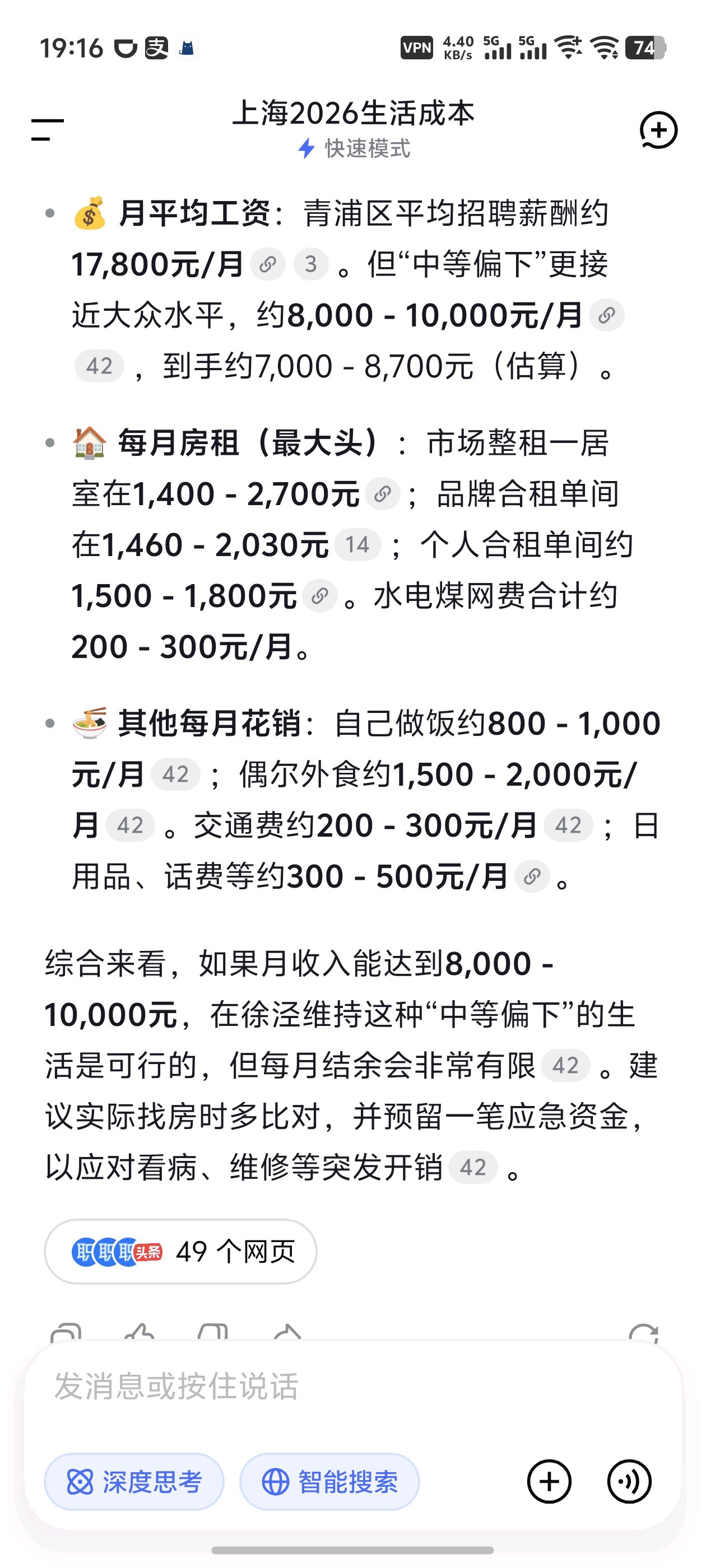The width and height of the screenshot is (706, 1568).
Task: Open citation 42 after 维修等突发开销
Action: [473, 1168]
